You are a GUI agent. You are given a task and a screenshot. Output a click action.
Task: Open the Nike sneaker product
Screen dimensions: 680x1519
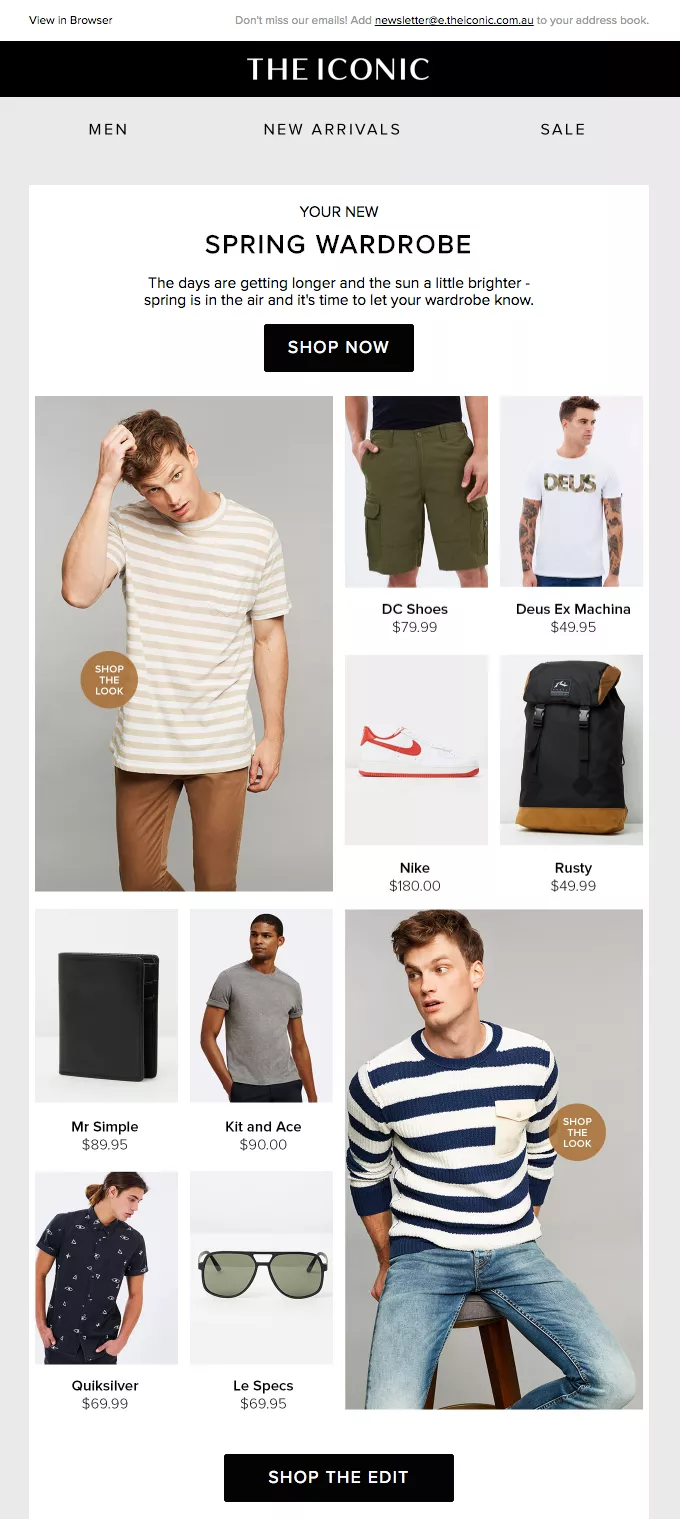pyautogui.click(x=416, y=750)
